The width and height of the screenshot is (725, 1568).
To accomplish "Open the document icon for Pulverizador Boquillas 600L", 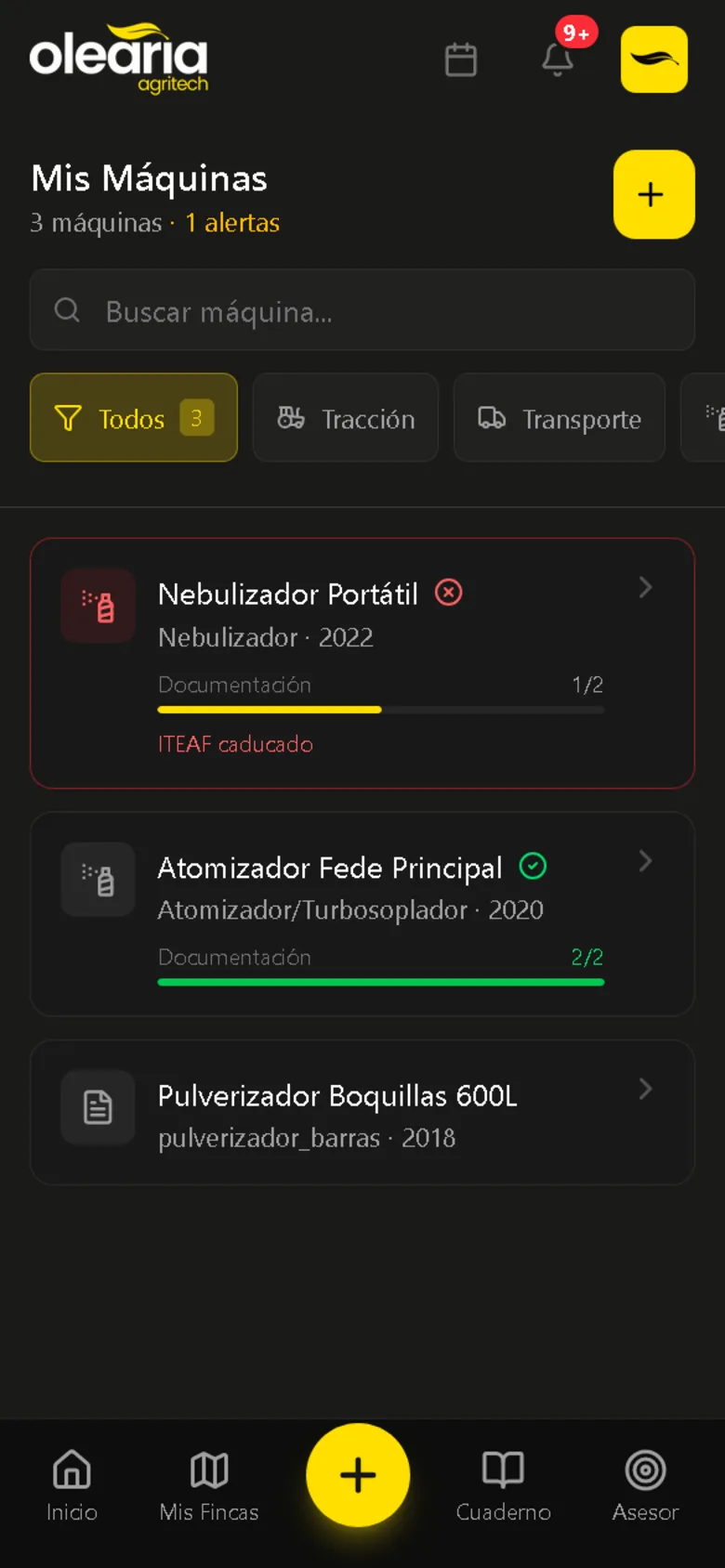I will click(x=98, y=1107).
